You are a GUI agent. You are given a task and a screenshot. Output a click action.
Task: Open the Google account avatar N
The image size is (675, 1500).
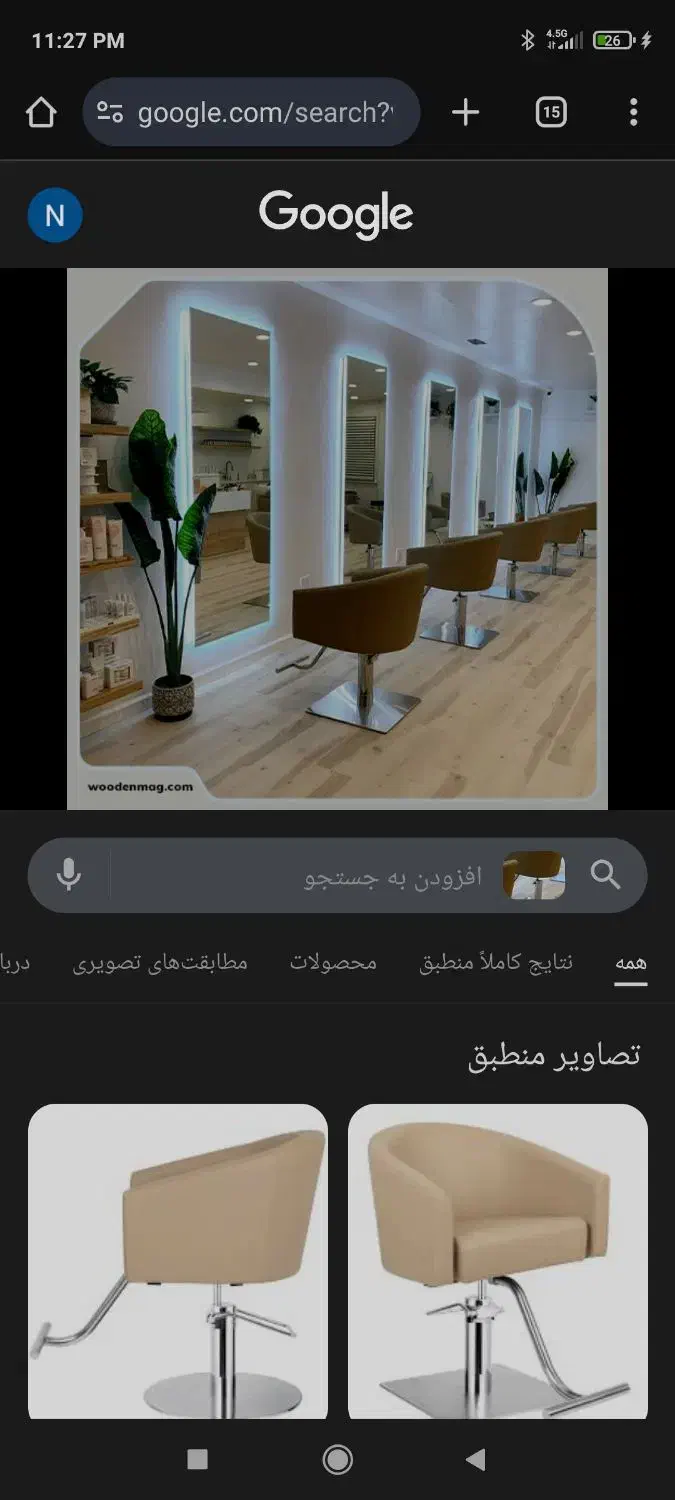coord(55,215)
